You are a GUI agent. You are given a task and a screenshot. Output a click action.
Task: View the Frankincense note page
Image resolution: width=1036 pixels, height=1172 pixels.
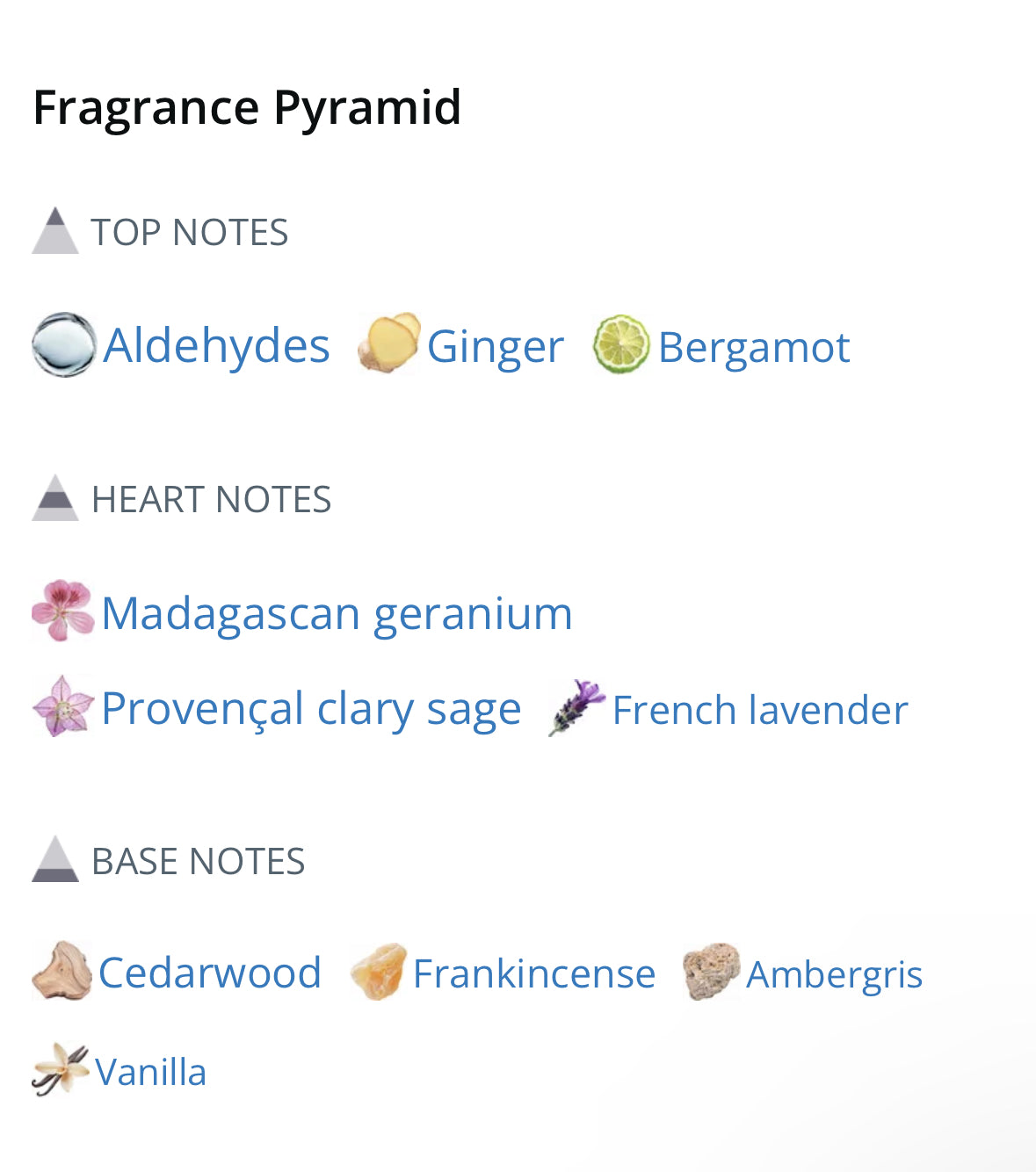[x=533, y=973]
